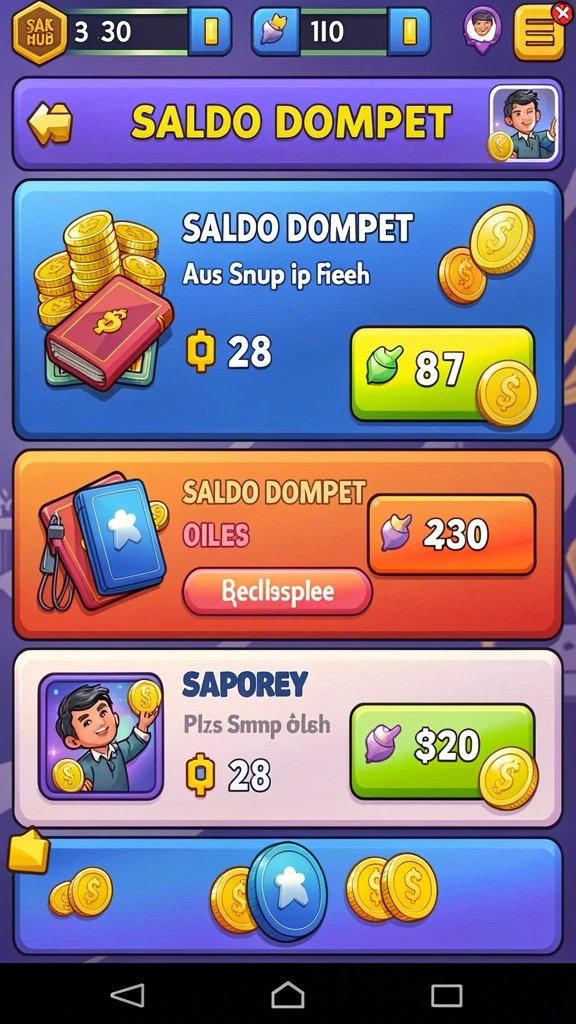This screenshot has width=576, height=1024.
Task: Tap the blue star coin at bottom
Action: (287, 891)
